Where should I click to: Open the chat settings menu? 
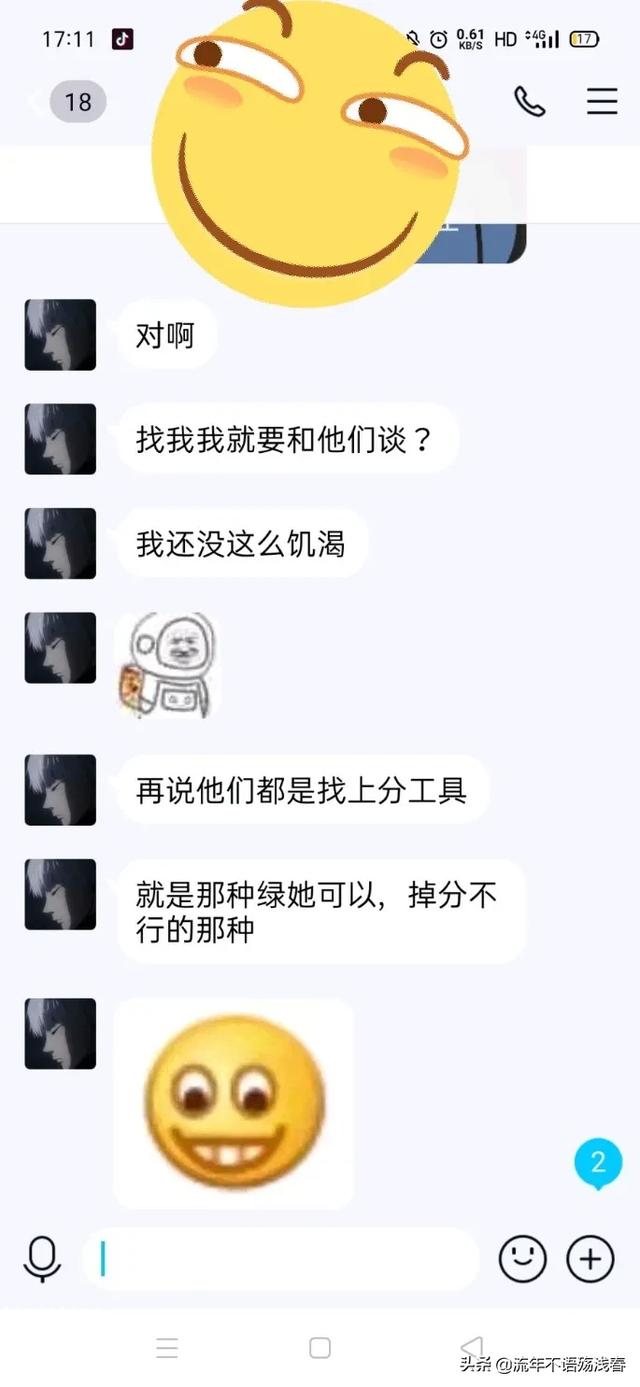(602, 101)
